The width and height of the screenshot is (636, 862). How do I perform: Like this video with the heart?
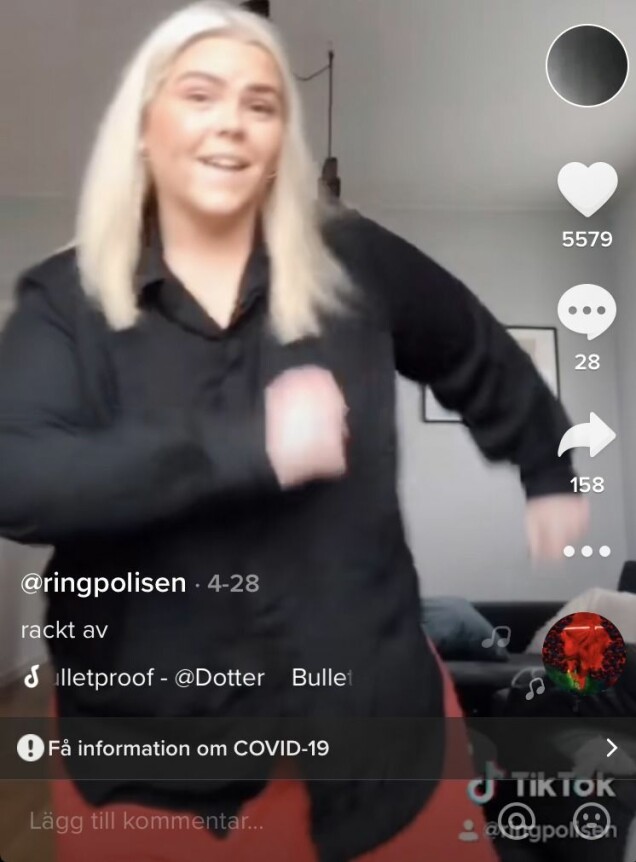click(587, 190)
